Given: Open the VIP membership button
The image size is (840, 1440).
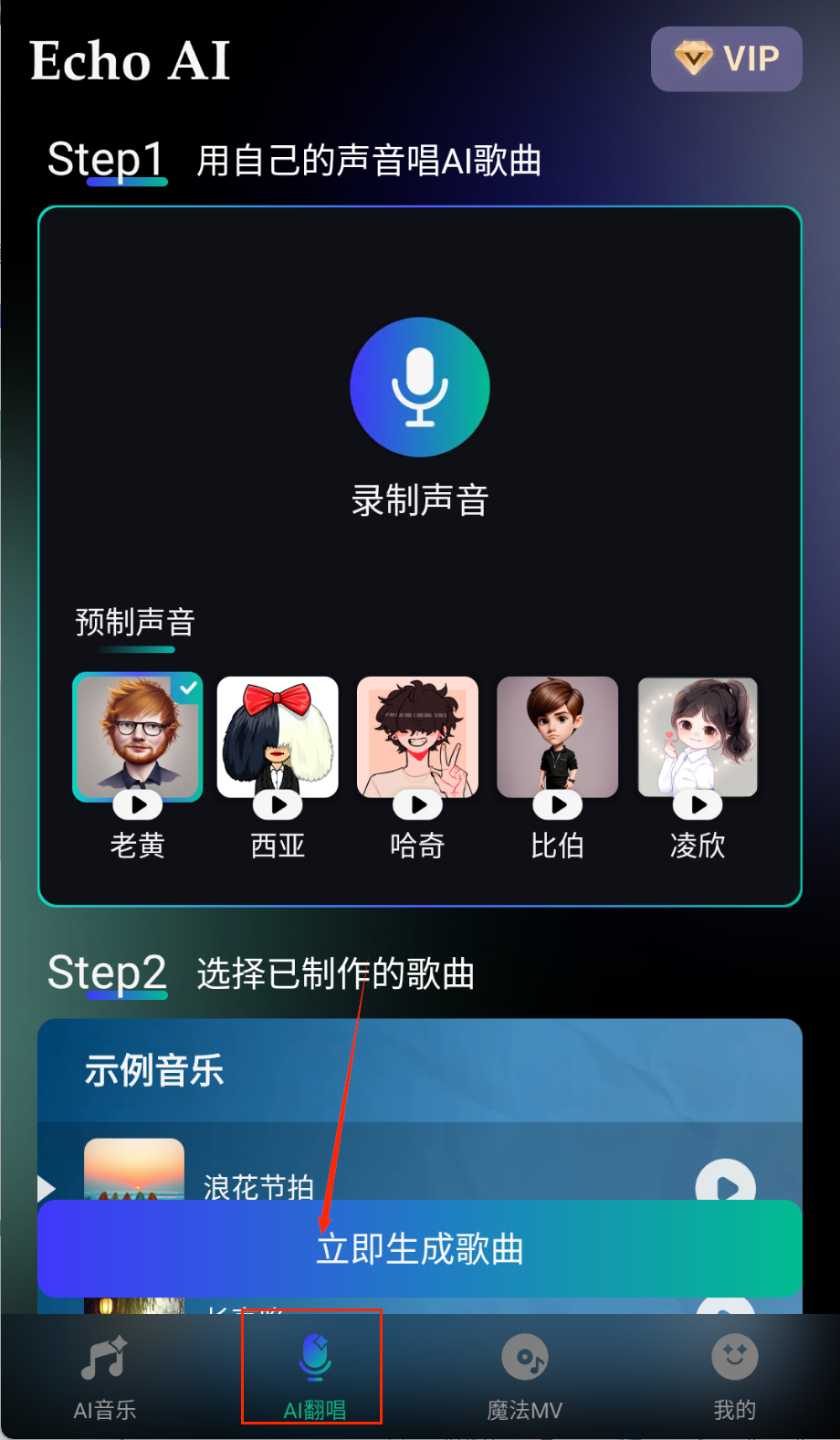Looking at the screenshot, I should pyautogui.click(x=726, y=59).
